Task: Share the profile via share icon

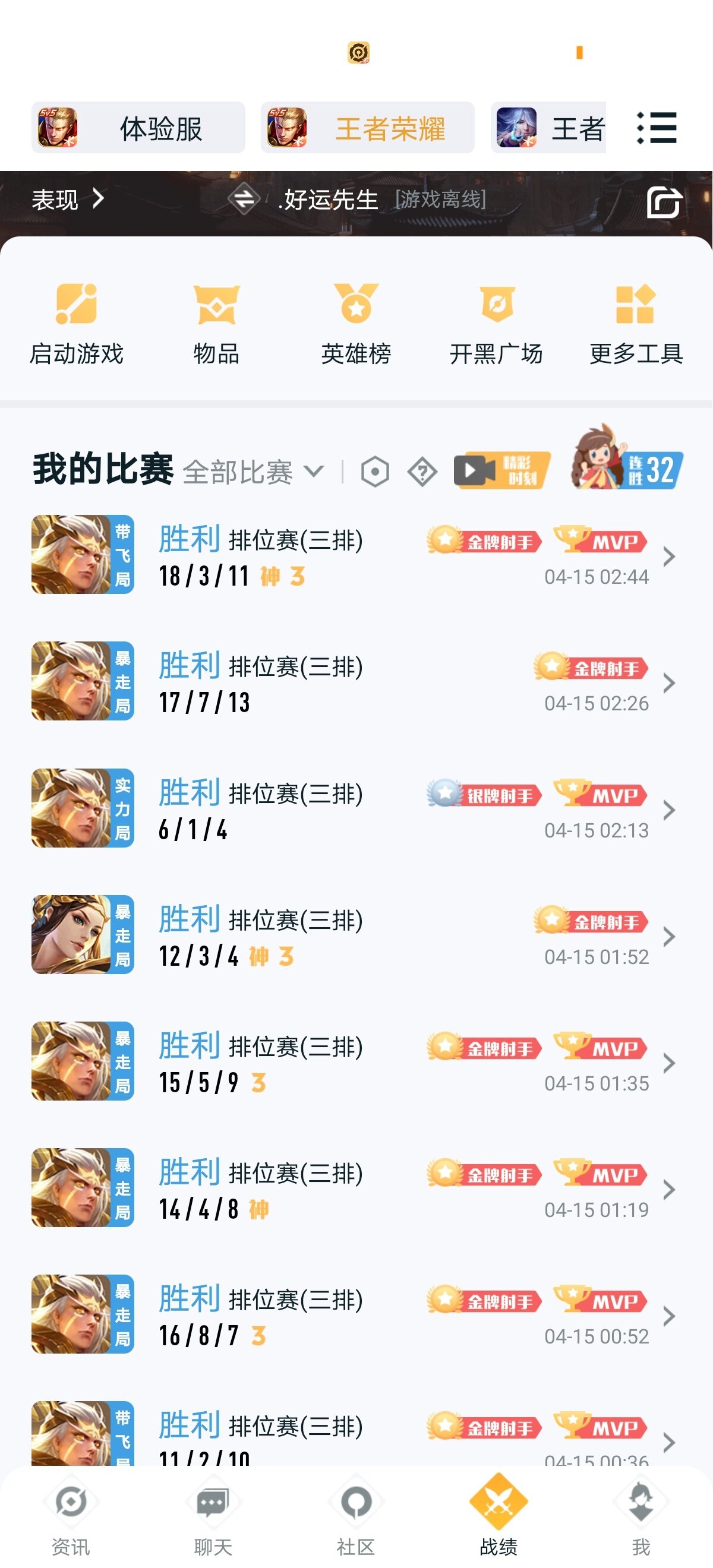Action: tap(663, 202)
